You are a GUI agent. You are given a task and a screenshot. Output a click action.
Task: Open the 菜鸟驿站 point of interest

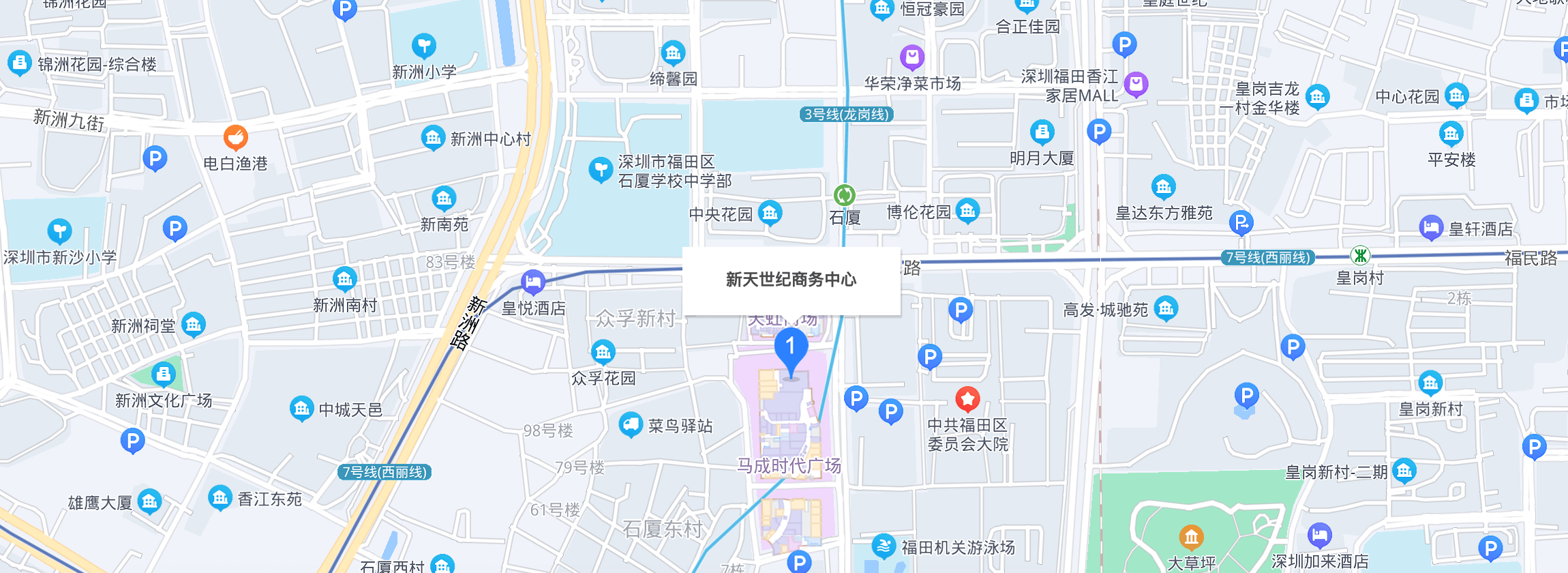coord(631,425)
